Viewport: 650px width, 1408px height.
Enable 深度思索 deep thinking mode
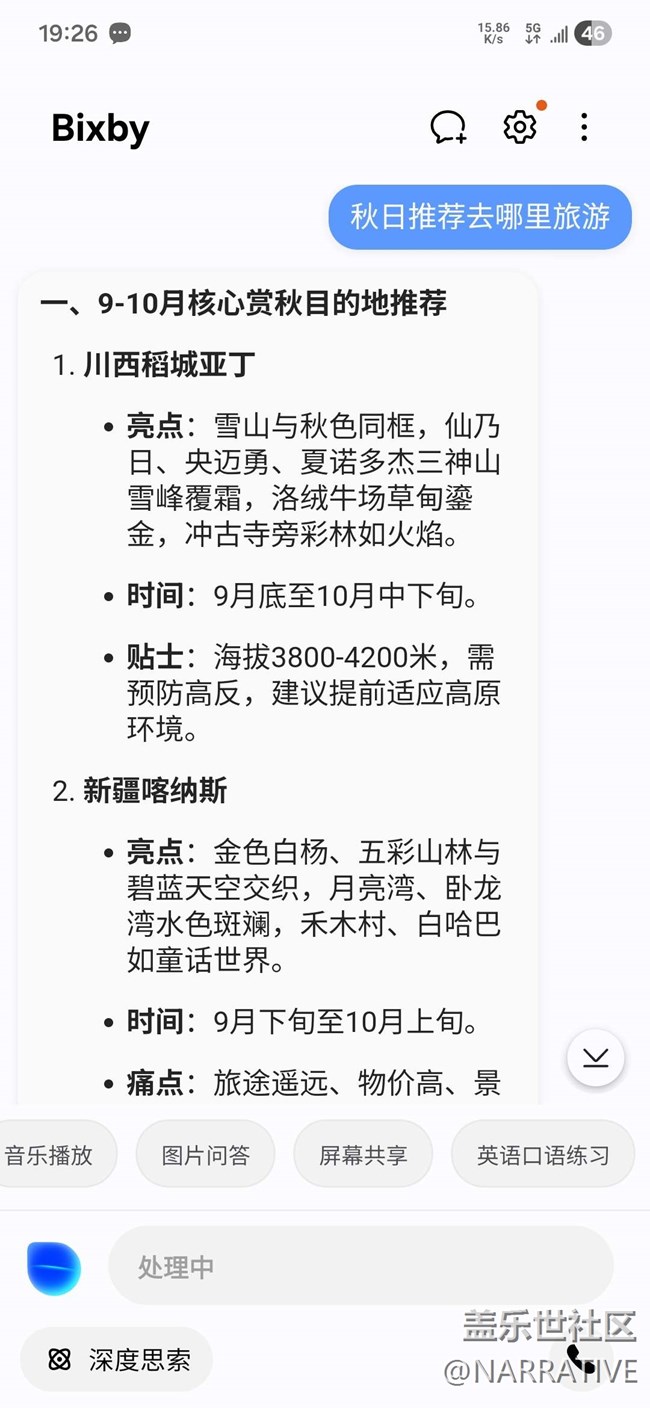117,1359
